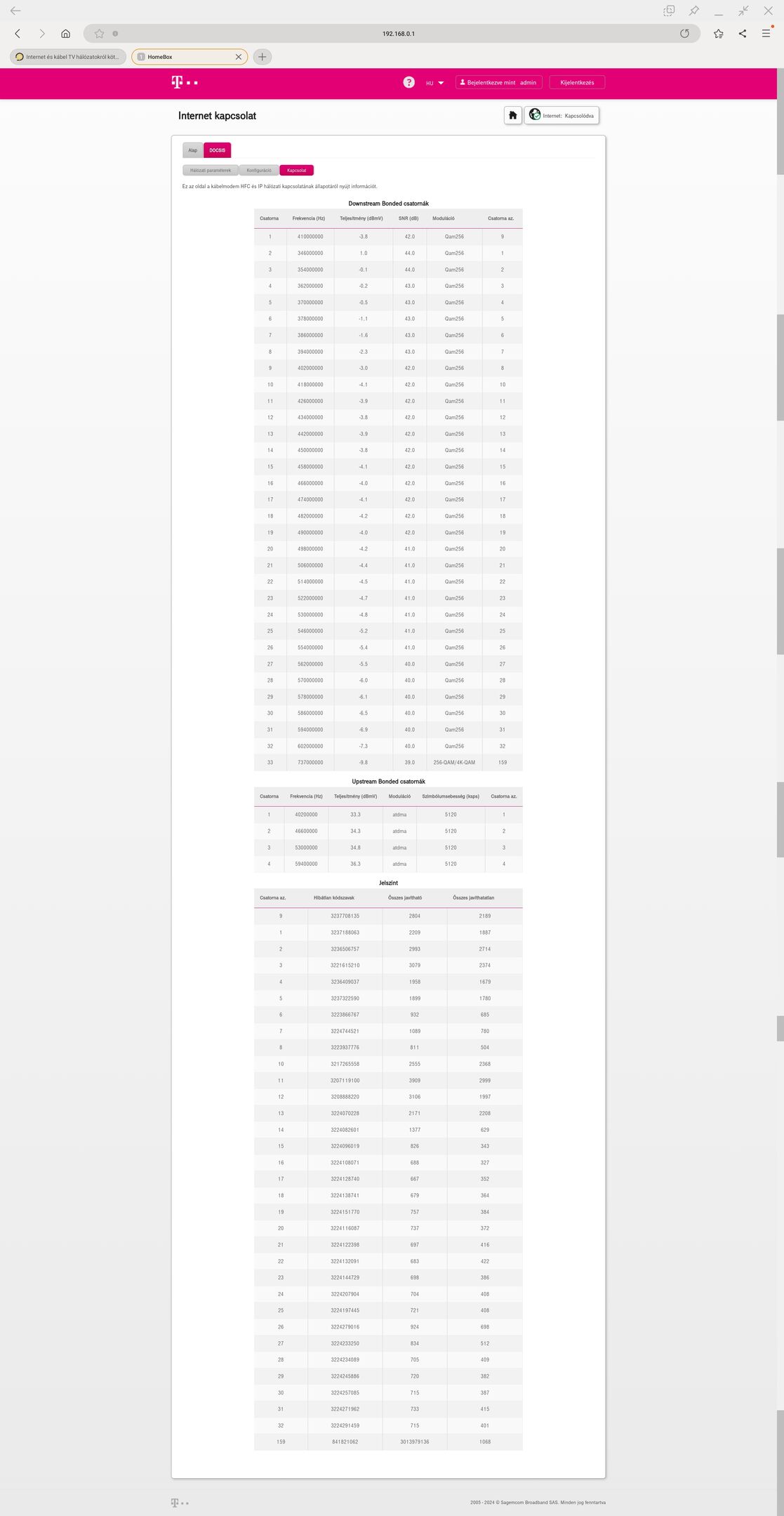Close the HomeBox tab
The width and height of the screenshot is (784, 1516).
pos(238,57)
